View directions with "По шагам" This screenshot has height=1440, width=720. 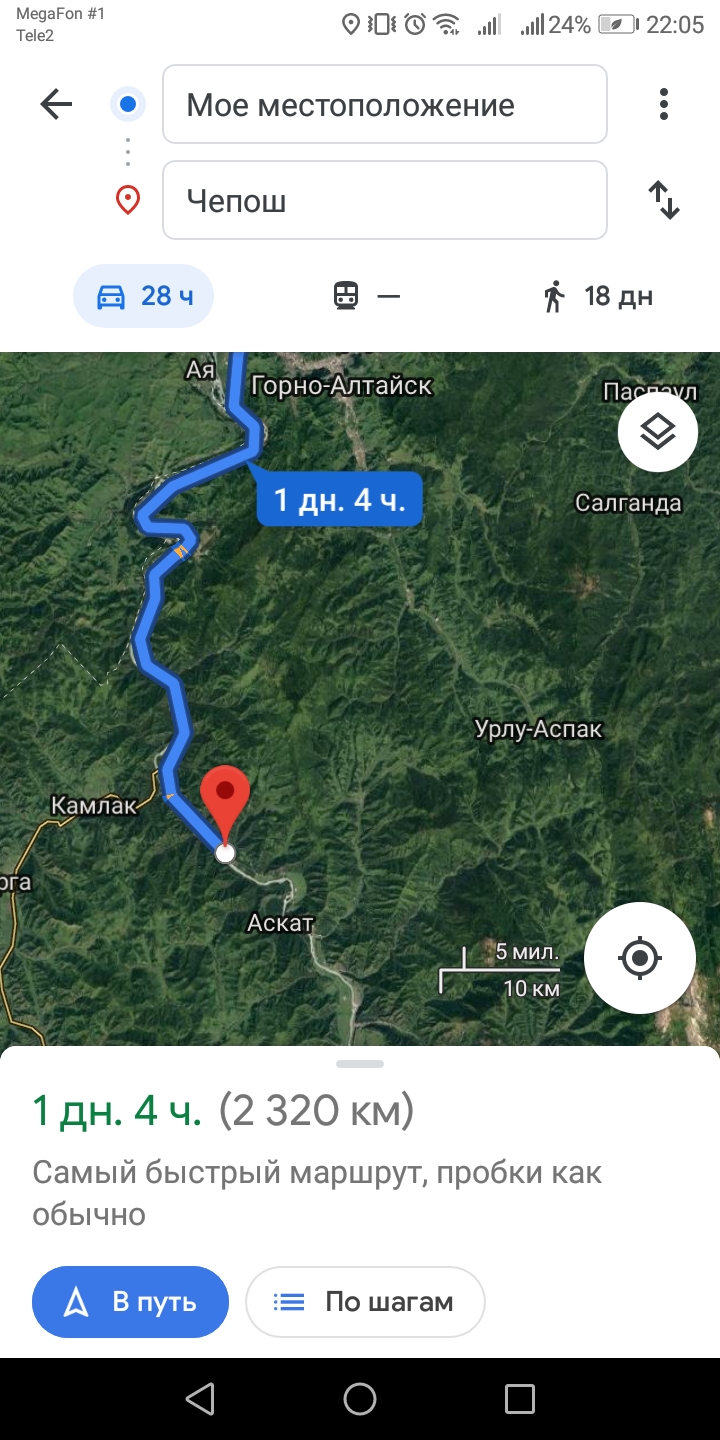click(x=365, y=1302)
